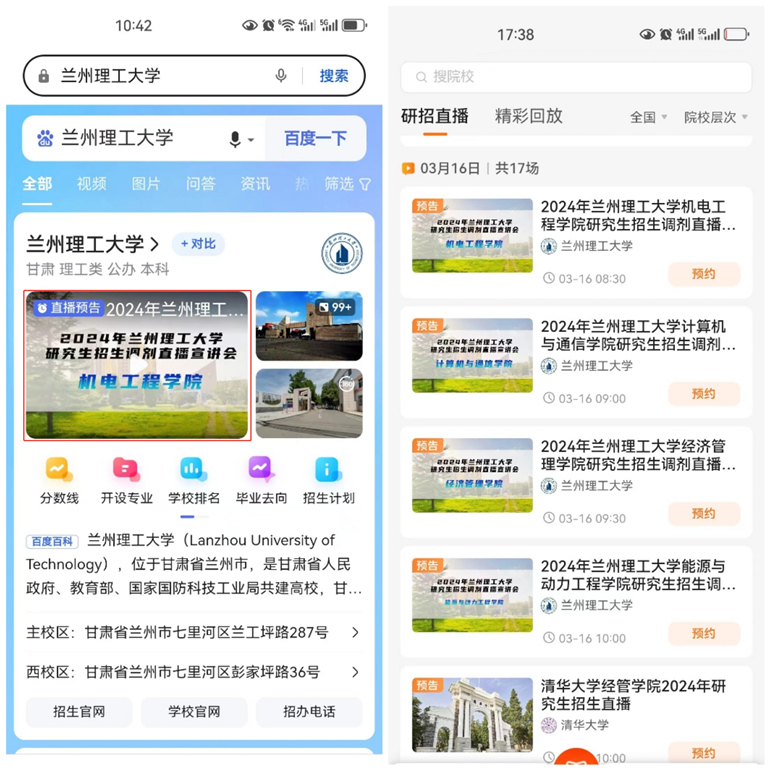Open the 直播预告 机电工程学院 livestream banner
Viewport: 770px width, 770px height.
(x=137, y=365)
